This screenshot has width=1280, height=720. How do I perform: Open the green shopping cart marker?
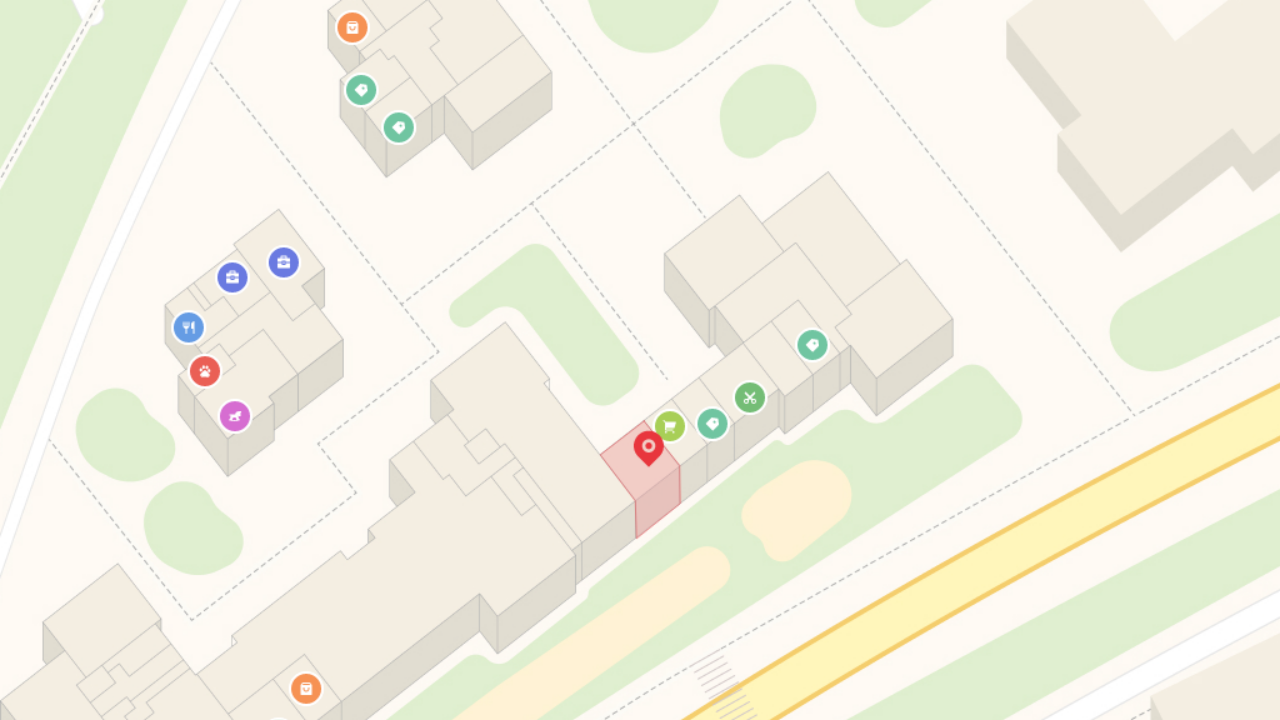click(670, 427)
